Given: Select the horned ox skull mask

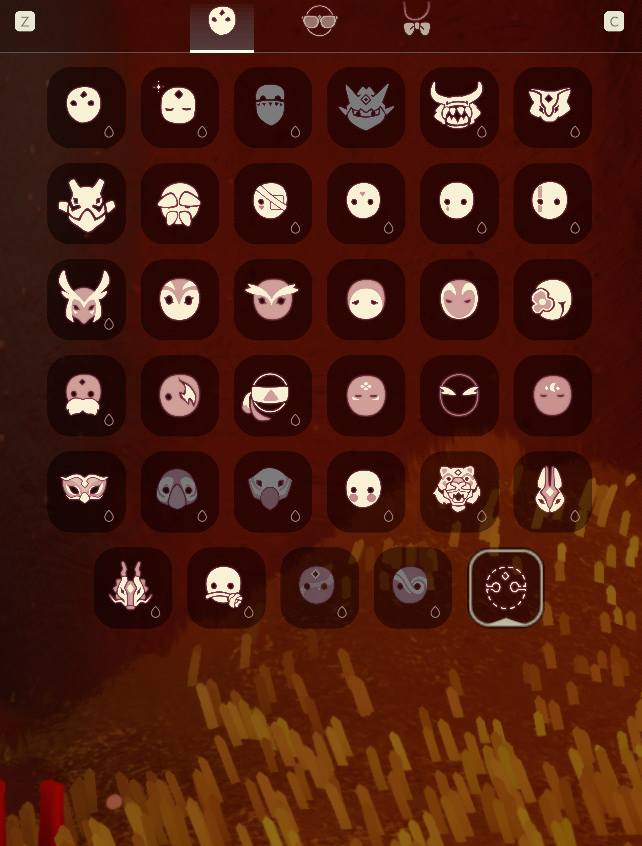Looking at the screenshot, I should pos(458,106).
